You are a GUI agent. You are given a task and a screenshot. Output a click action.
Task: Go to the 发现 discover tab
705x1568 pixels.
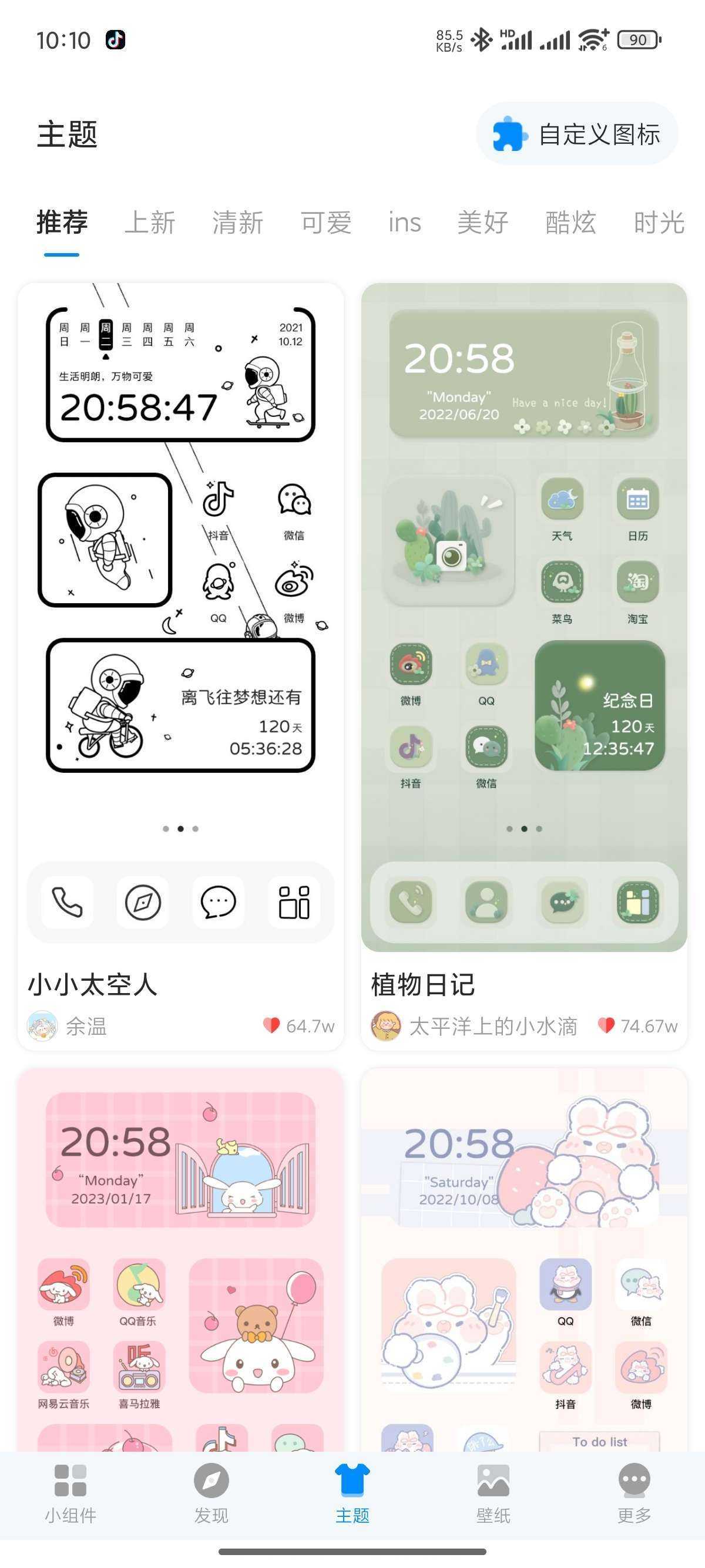(x=211, y=1495)
